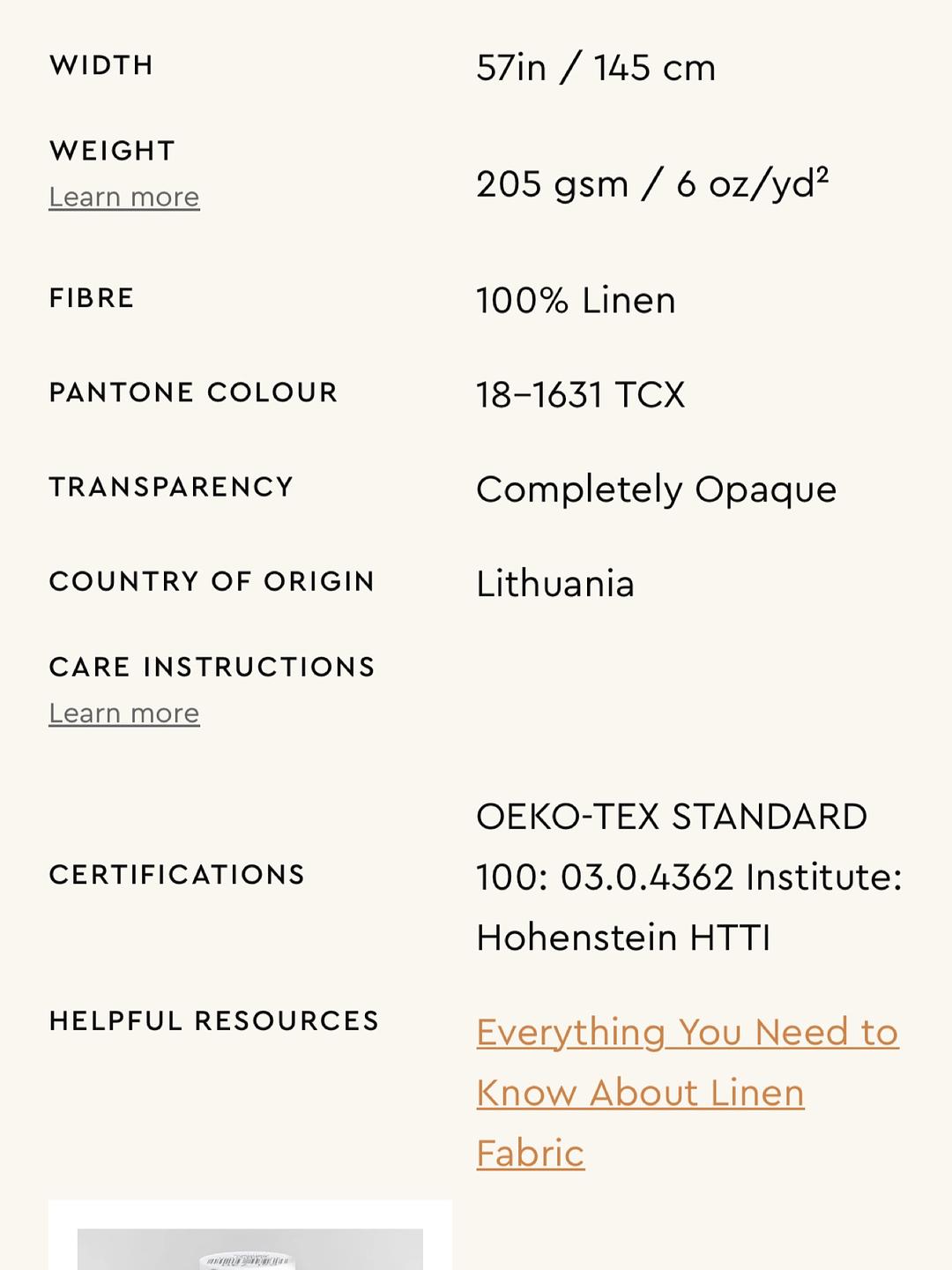Open Everything You Need to Know About Linen Fabric

point(688,1093)
